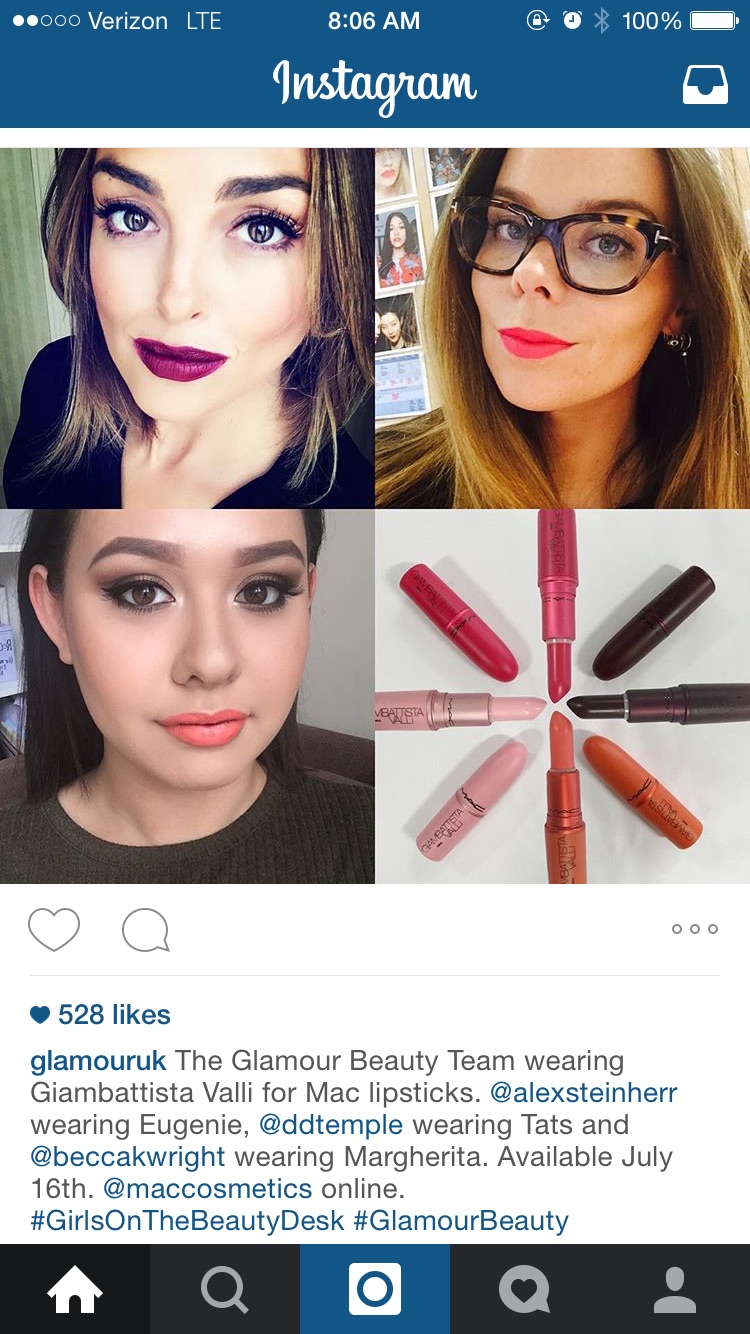Open the glamouruk profile
Viewport: 750px width, 1334px height.
pos(98,1061)
